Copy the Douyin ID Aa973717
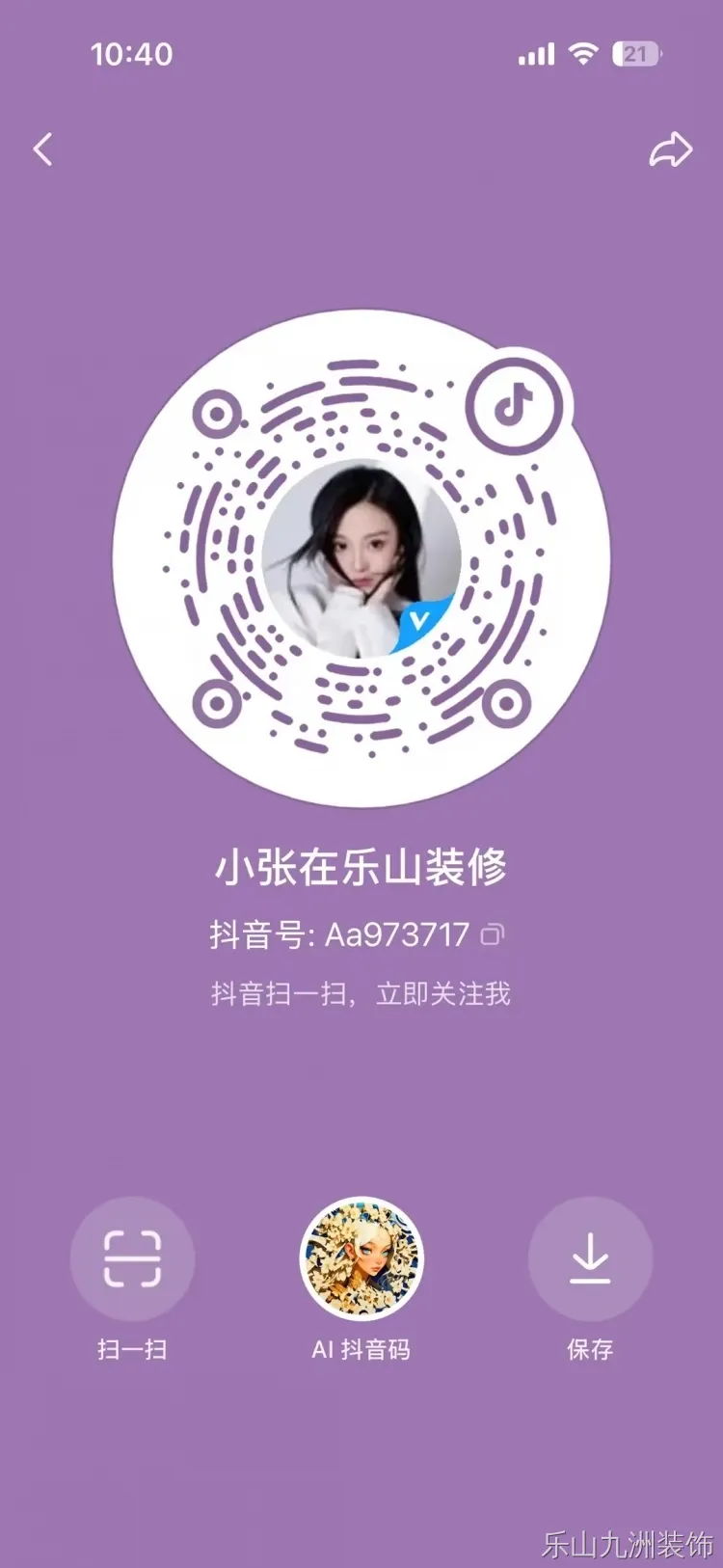Image resolution: width=723 pixels, height=1568 pixels. click(493, 934)
